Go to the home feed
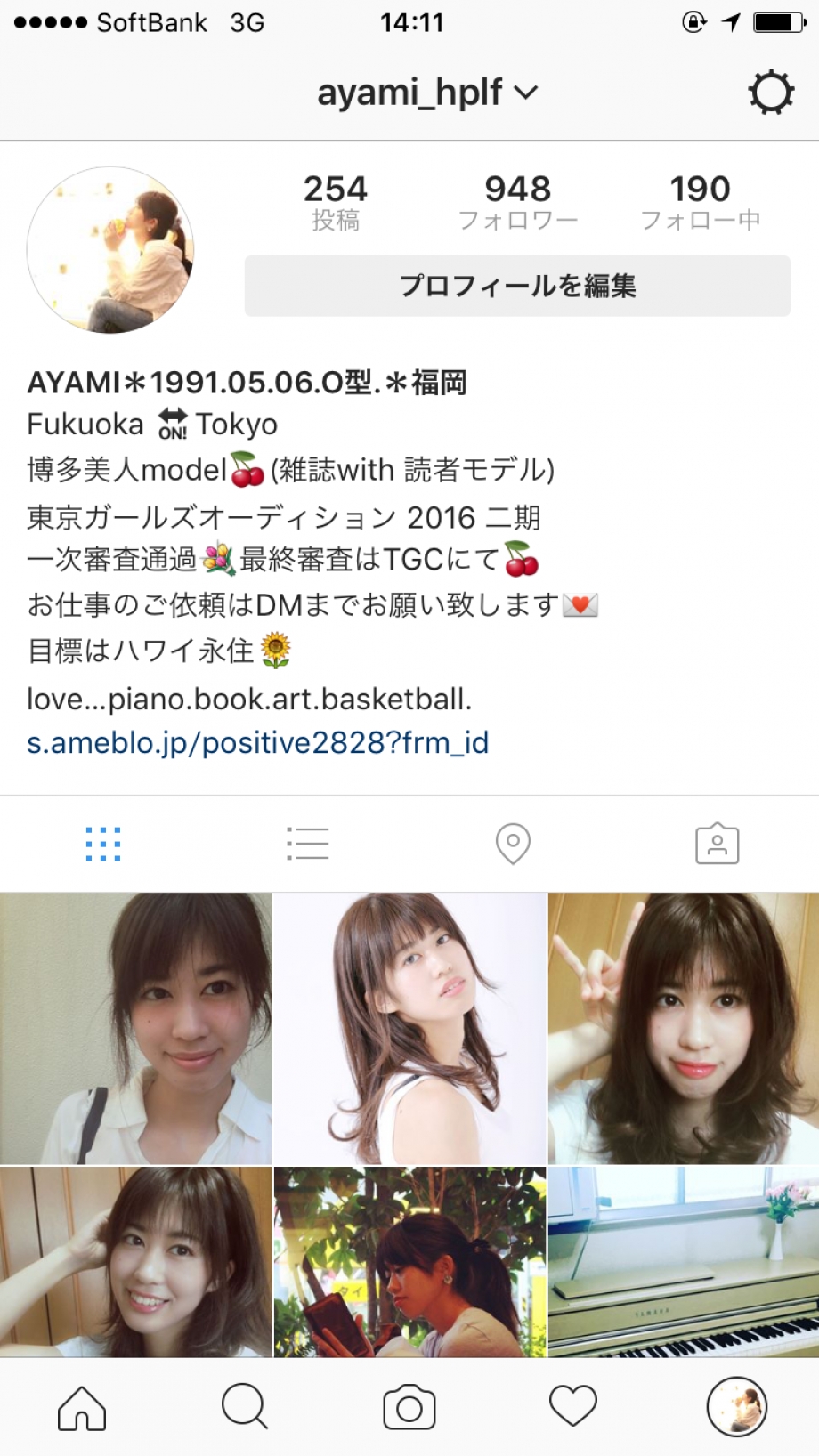The image size is (819, 1456). point(82,1407)
